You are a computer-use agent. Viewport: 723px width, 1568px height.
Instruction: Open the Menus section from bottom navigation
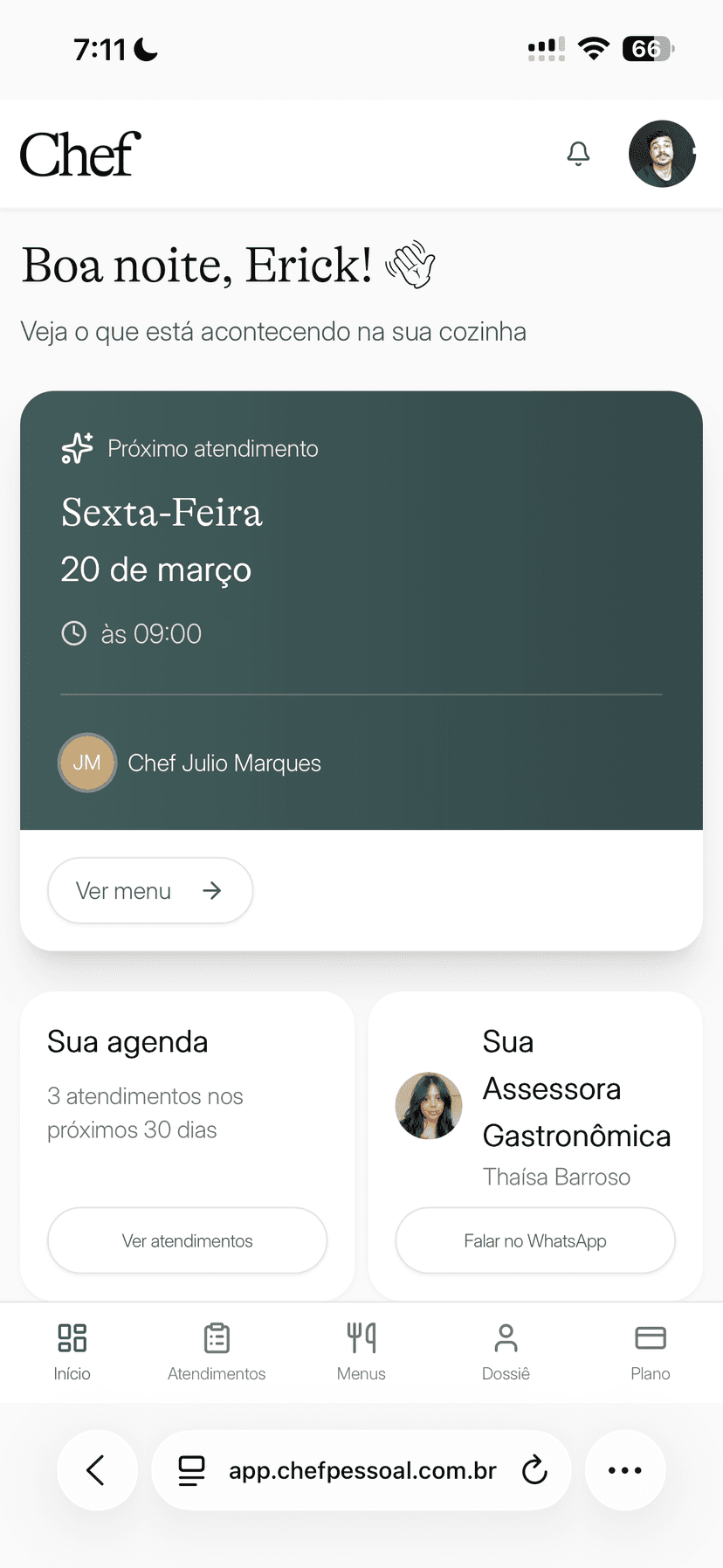click(361, 1352)
